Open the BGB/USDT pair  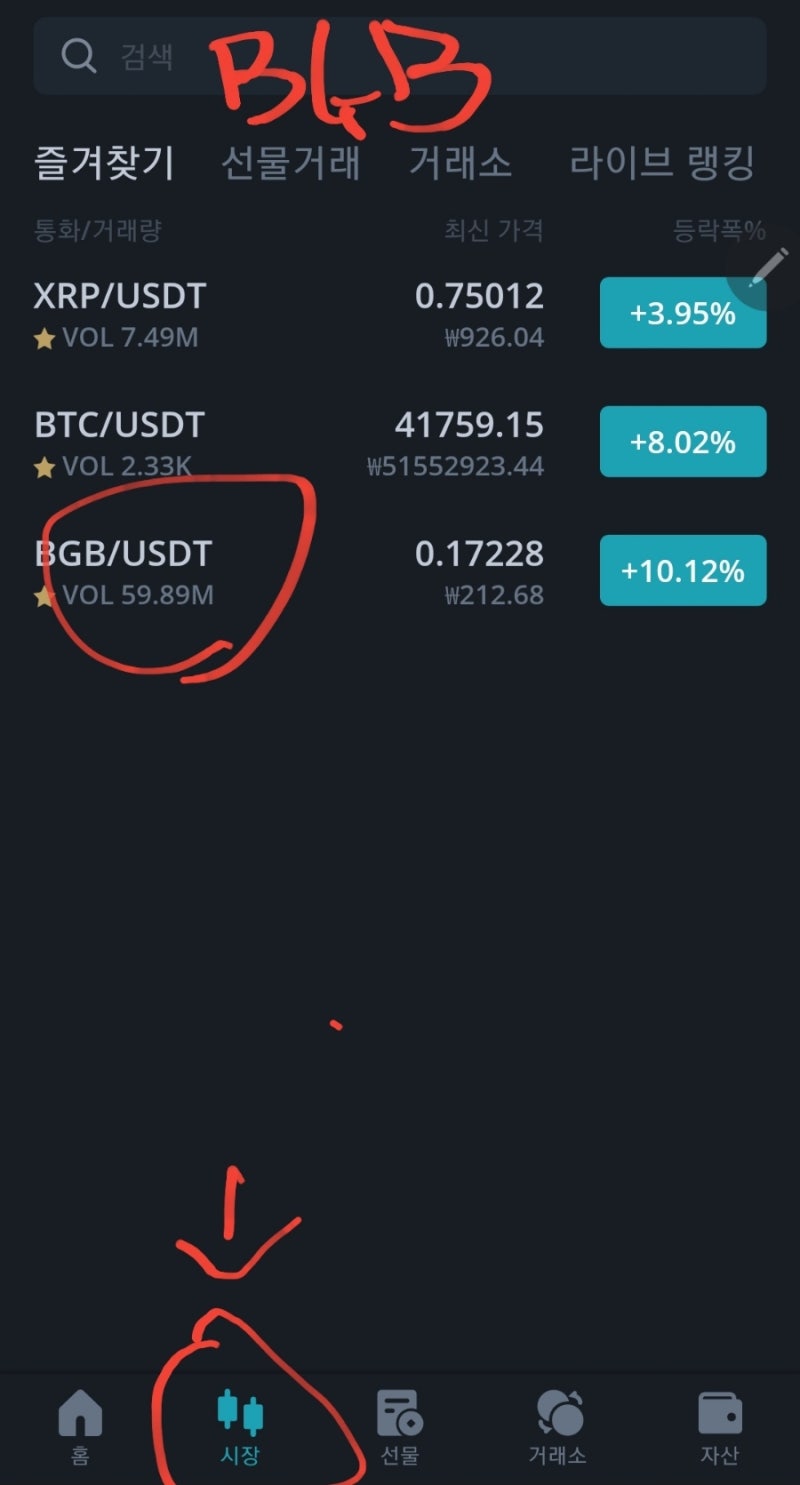[400, 571]
